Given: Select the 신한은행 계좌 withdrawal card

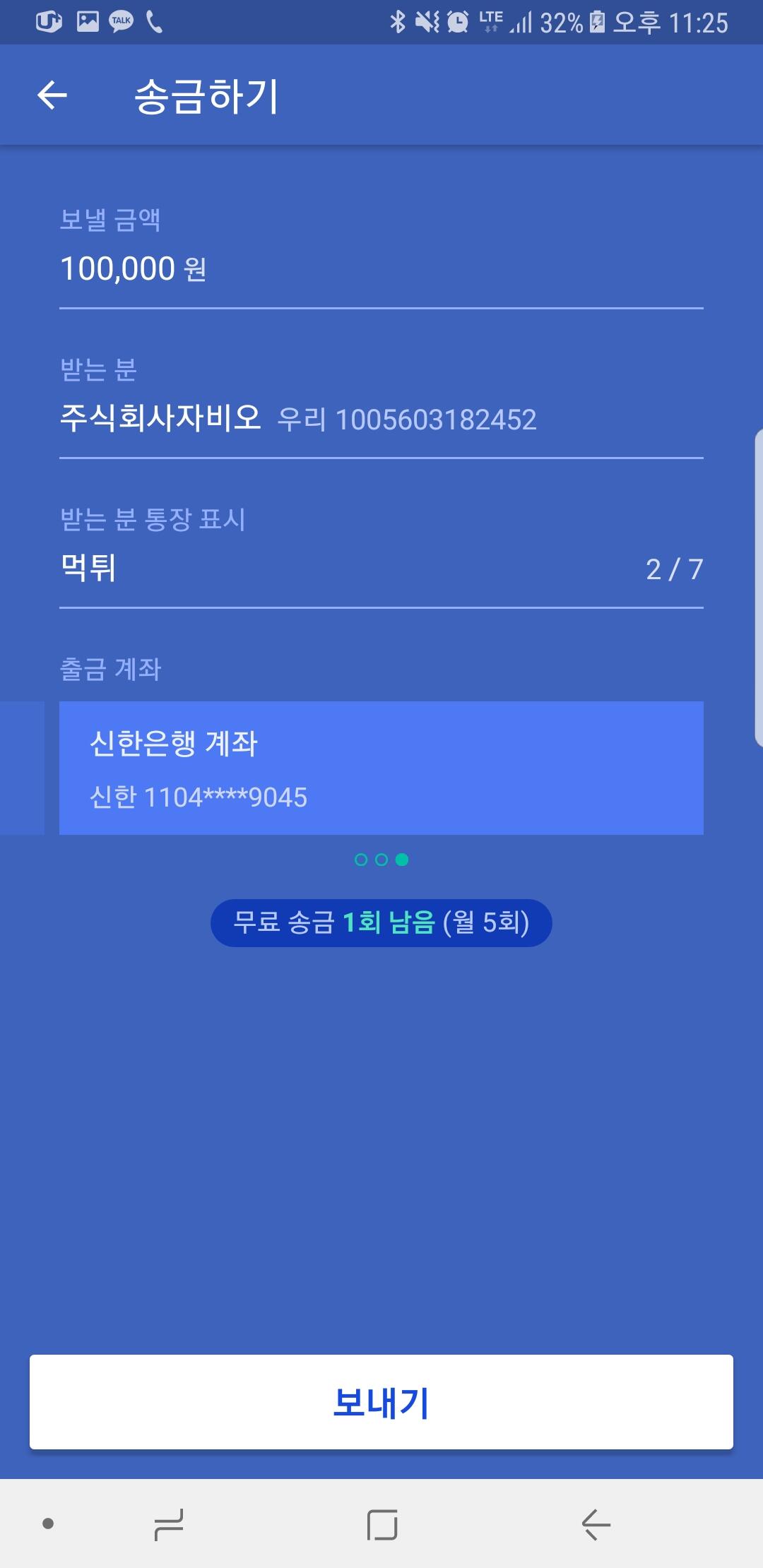Looking at the screenshot, I should coord(381,768).
